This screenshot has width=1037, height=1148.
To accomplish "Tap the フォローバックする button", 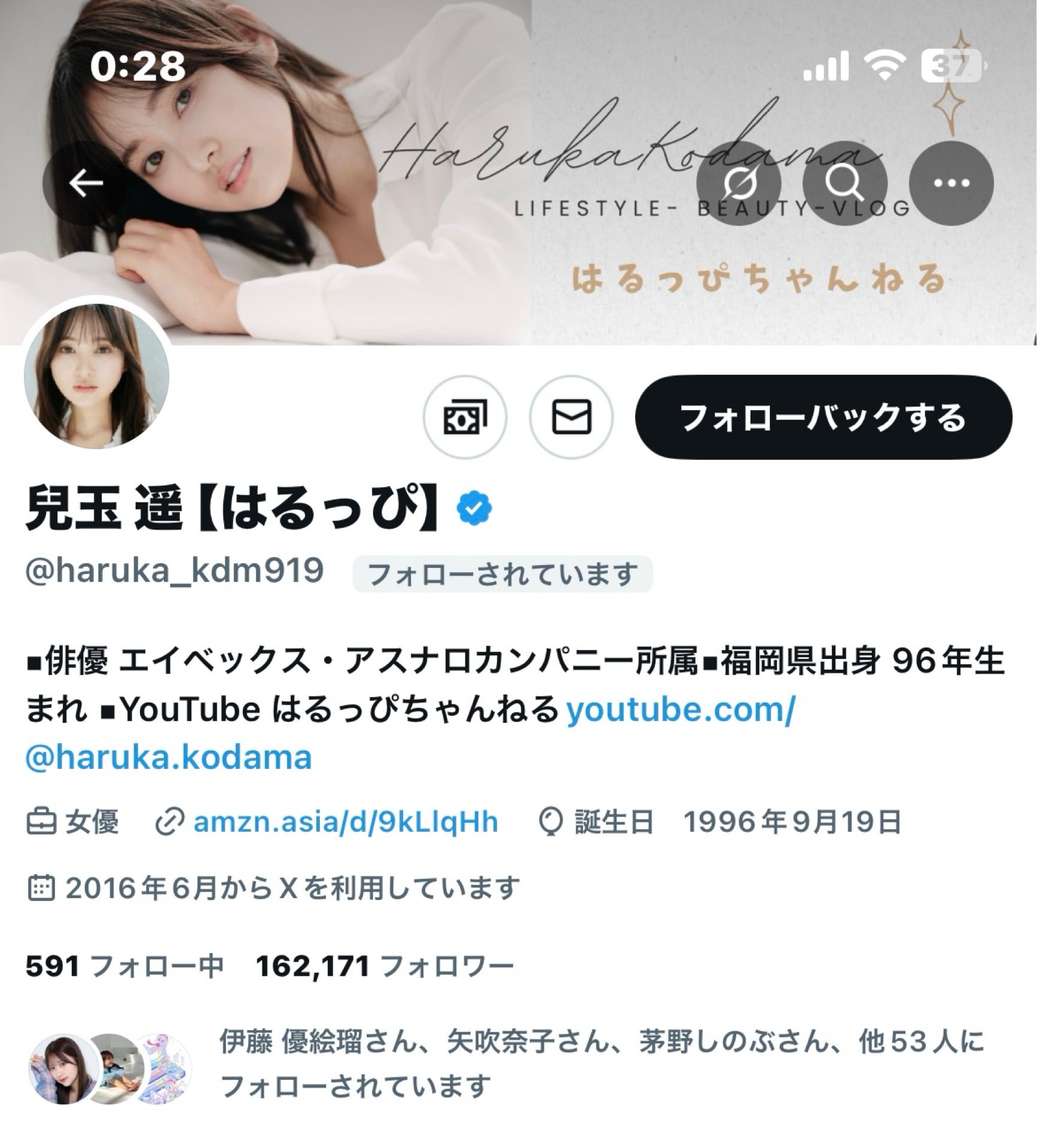I will (x=823, y=417).
